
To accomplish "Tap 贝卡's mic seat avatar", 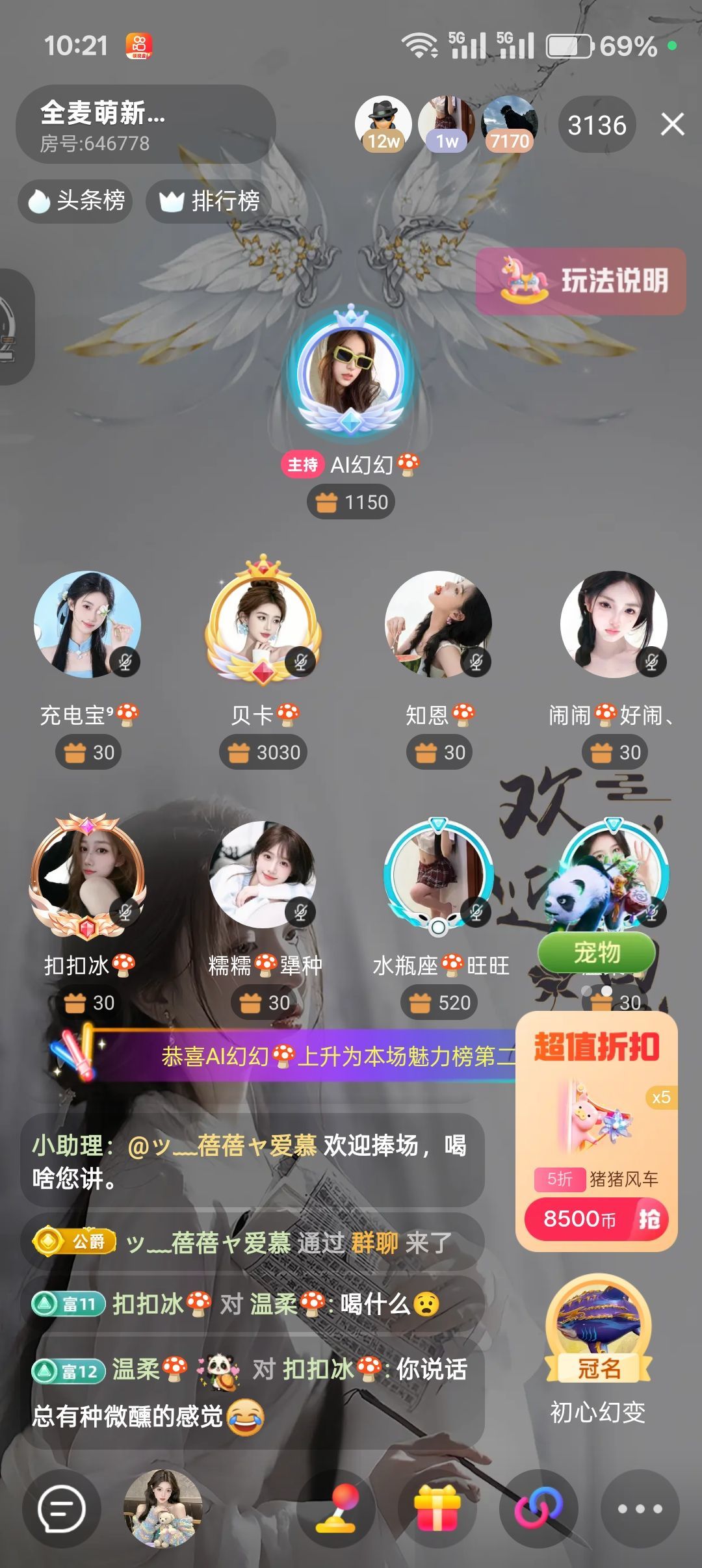I will (263, 624).
